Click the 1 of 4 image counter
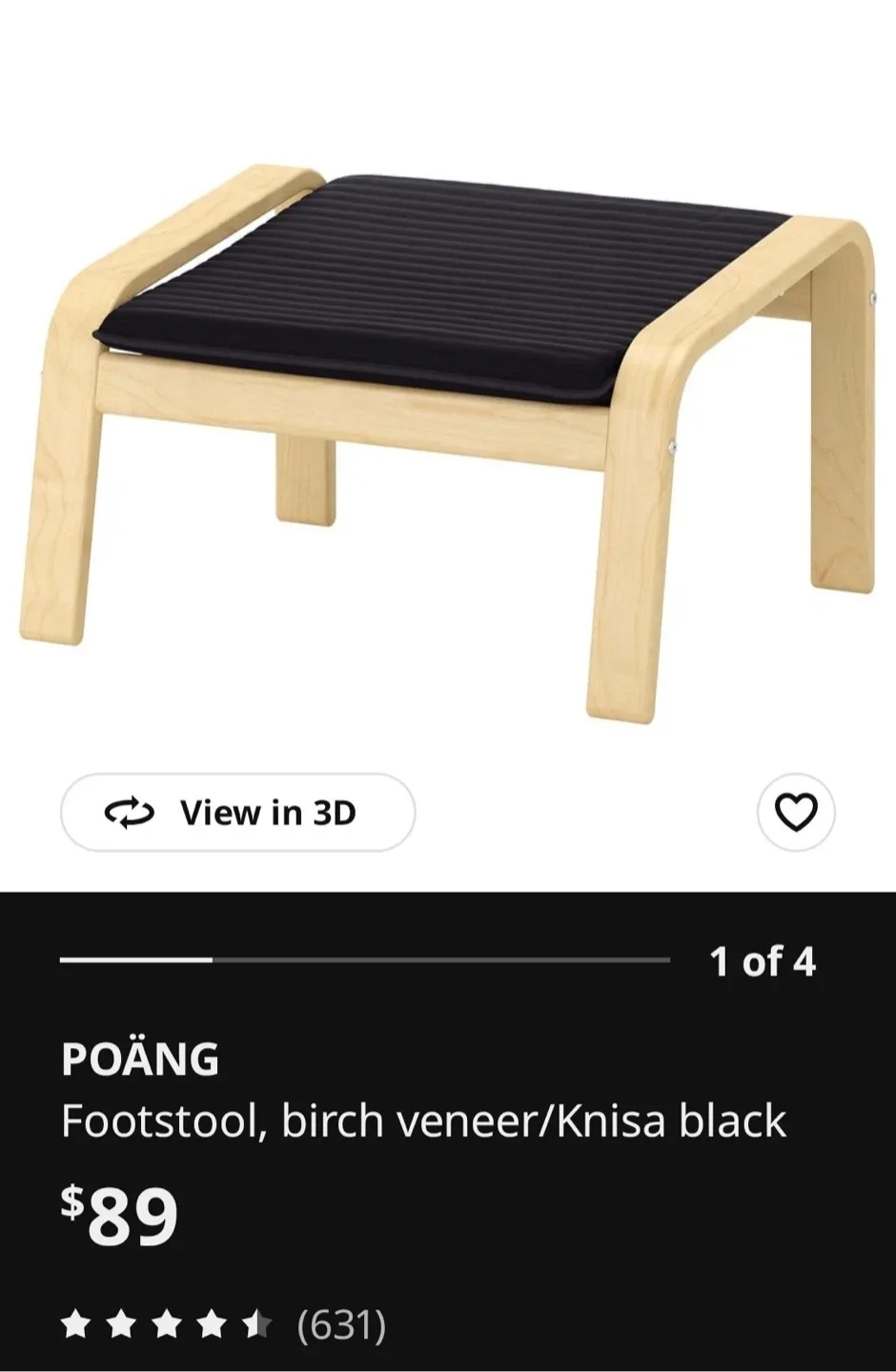This screenshot has height=1372, width=896. 763,962
